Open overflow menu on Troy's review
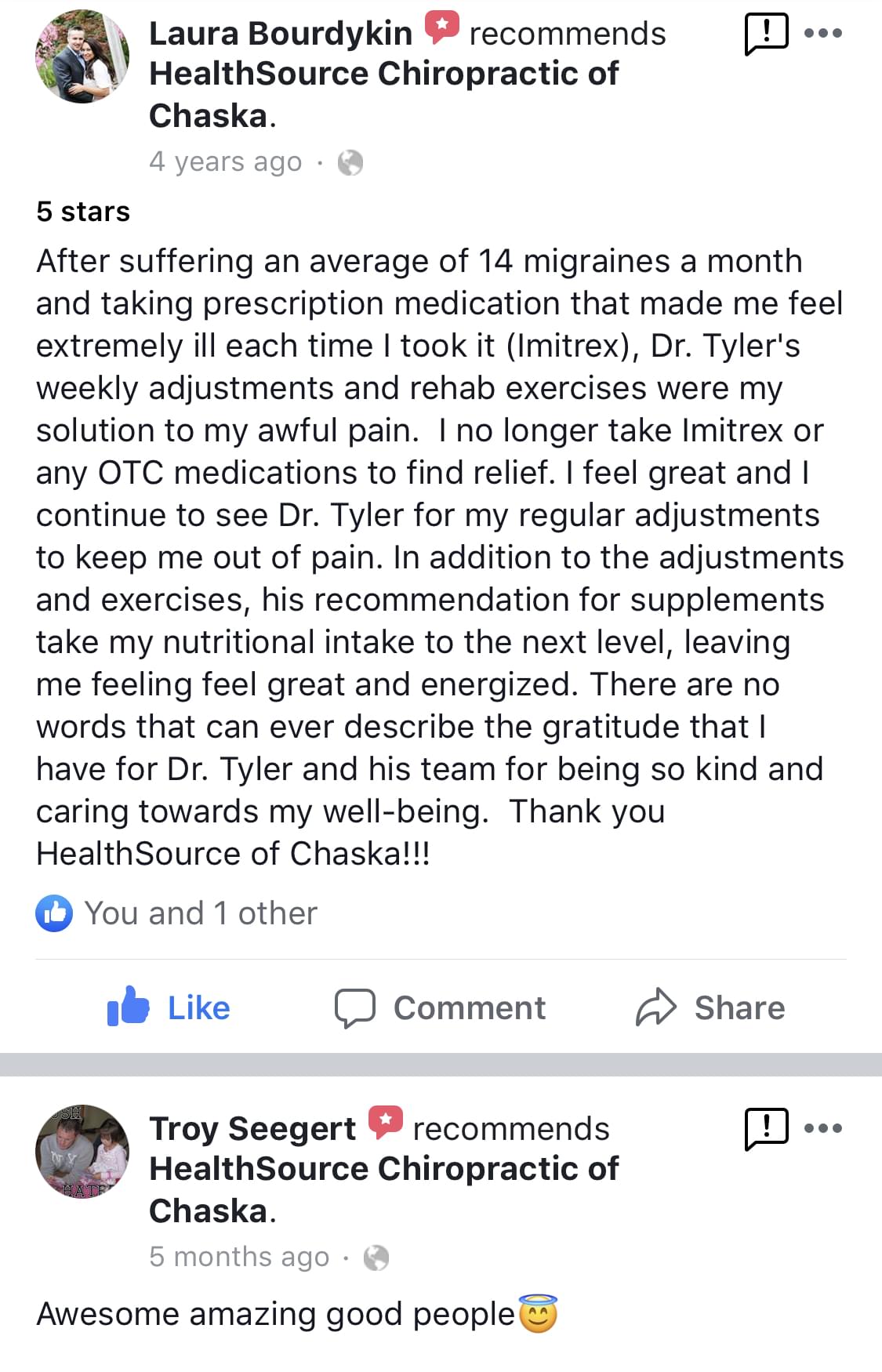This screenshot has width=882, height=1372. 823,1129
